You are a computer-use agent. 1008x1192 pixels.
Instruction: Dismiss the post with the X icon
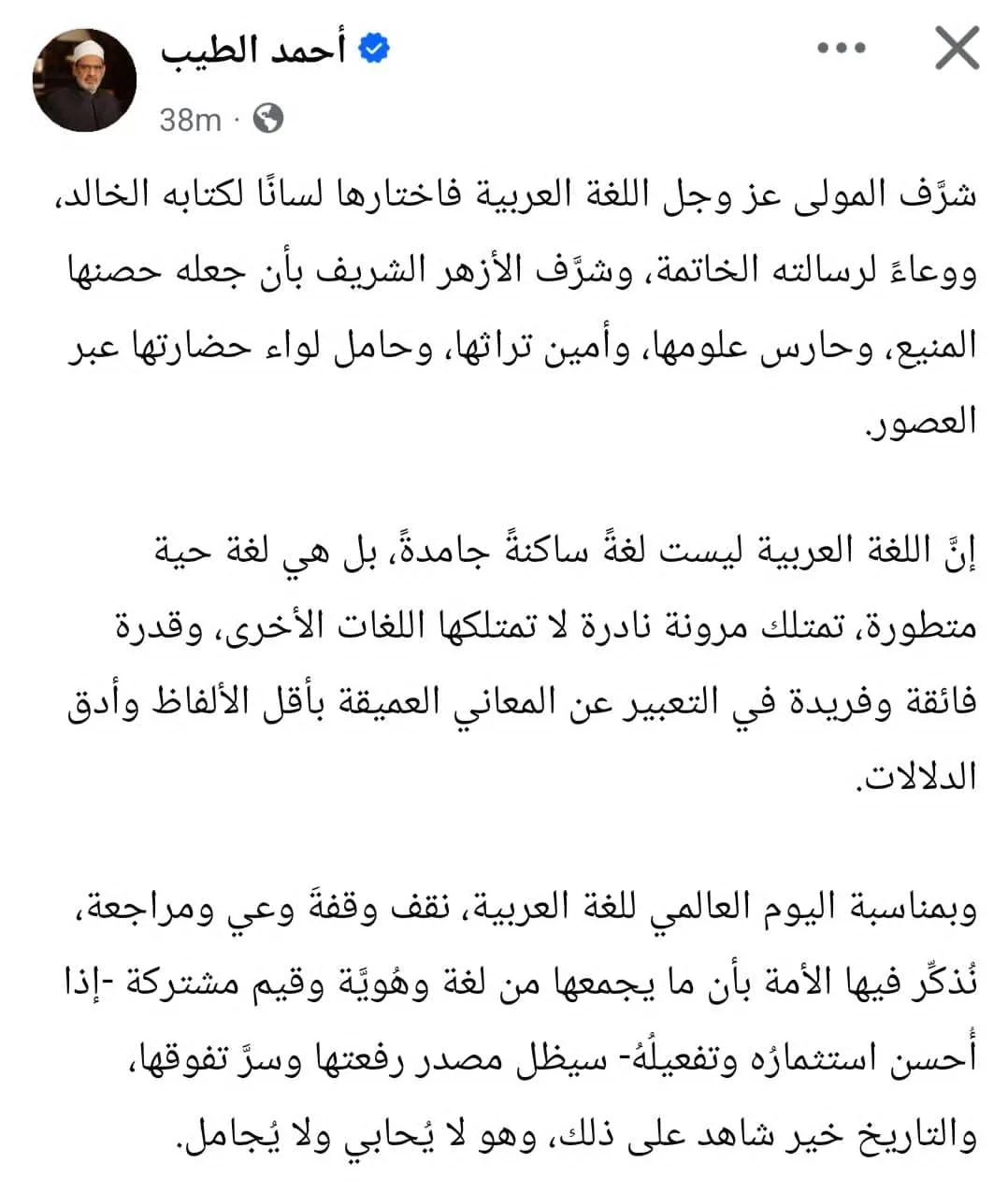coord(957,49)
